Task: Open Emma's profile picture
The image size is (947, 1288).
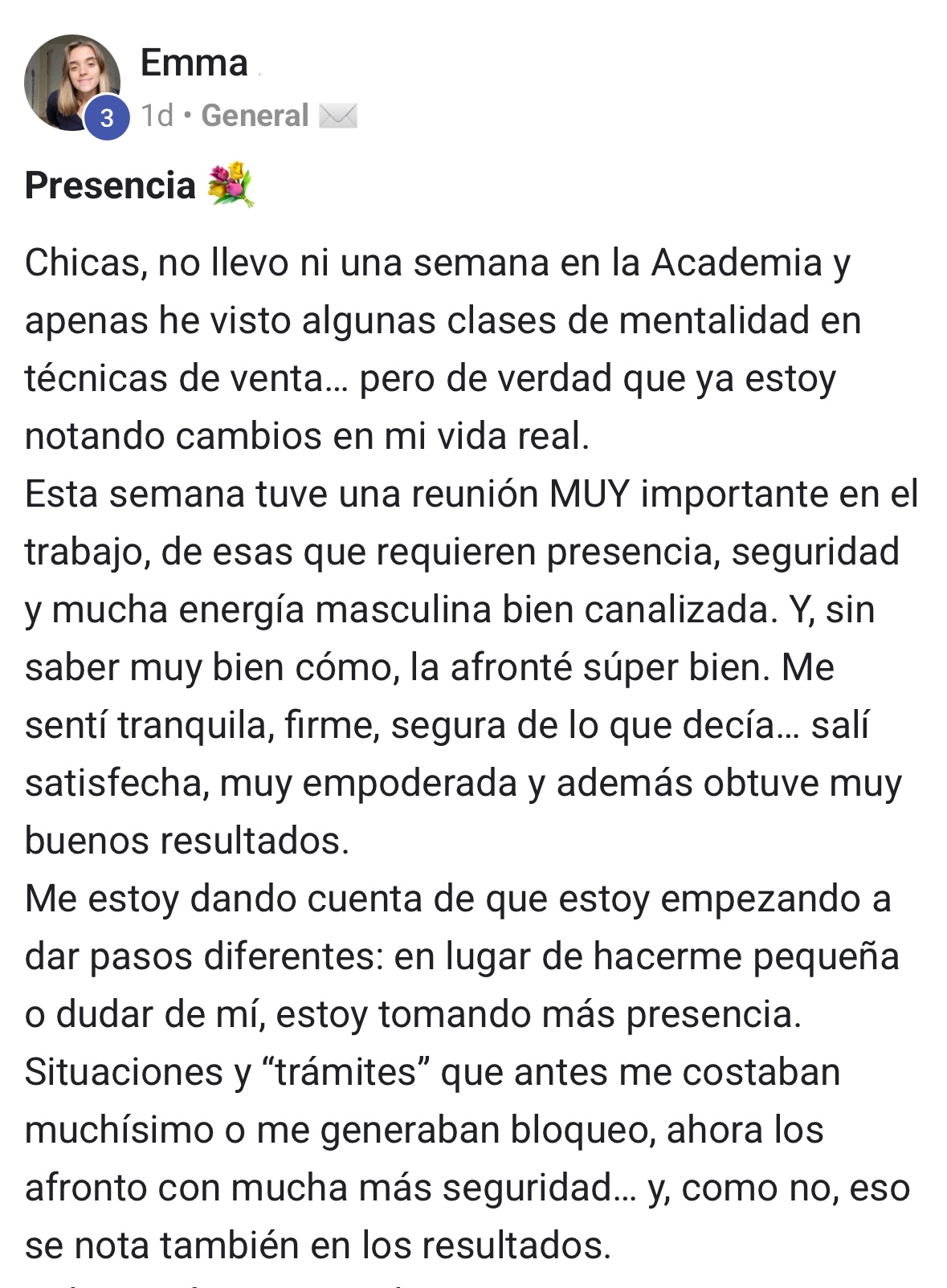Action: (71, 82)
